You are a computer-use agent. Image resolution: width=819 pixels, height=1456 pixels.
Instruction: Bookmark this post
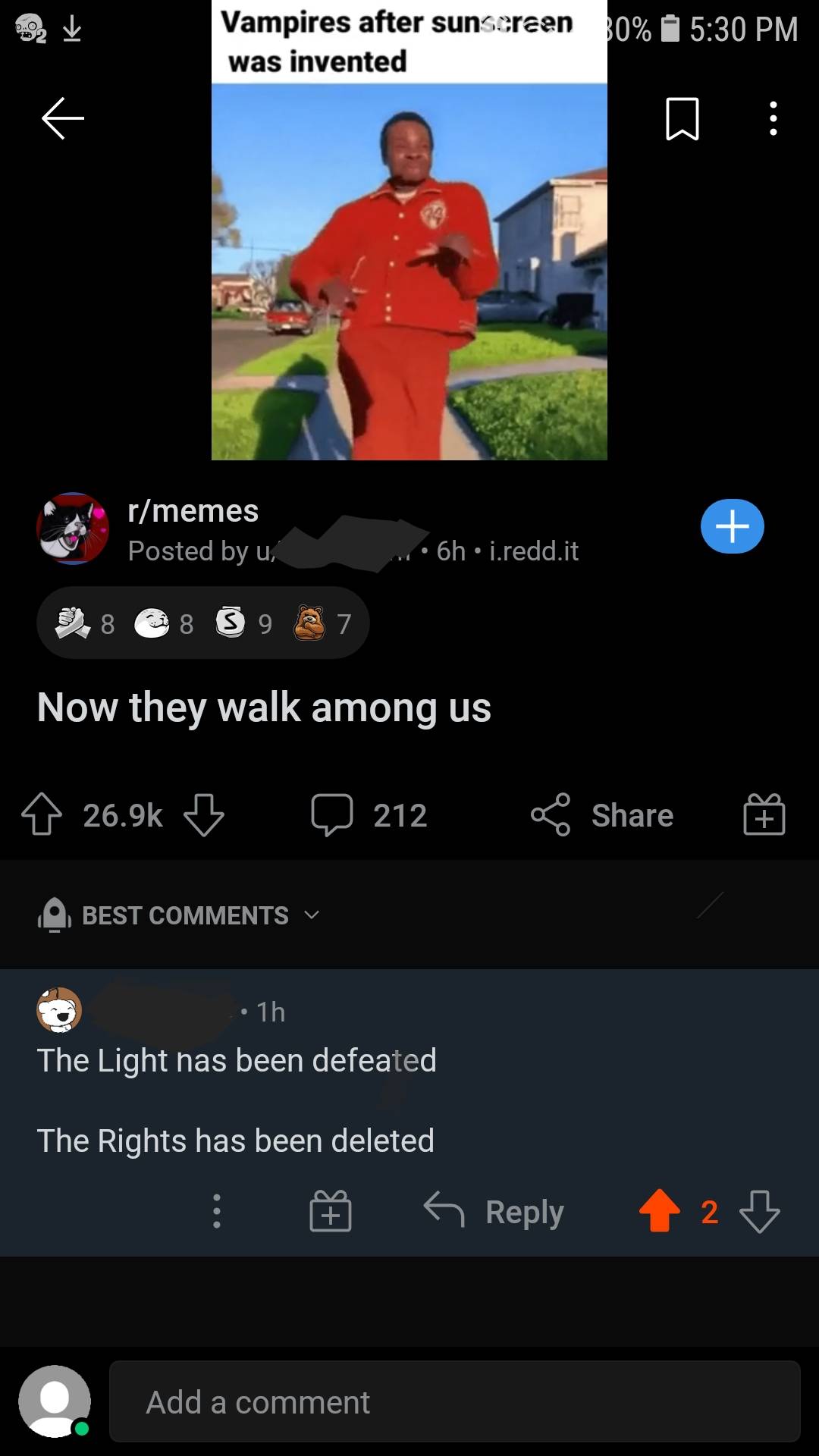pyautogui.click(x=682, y=118)
